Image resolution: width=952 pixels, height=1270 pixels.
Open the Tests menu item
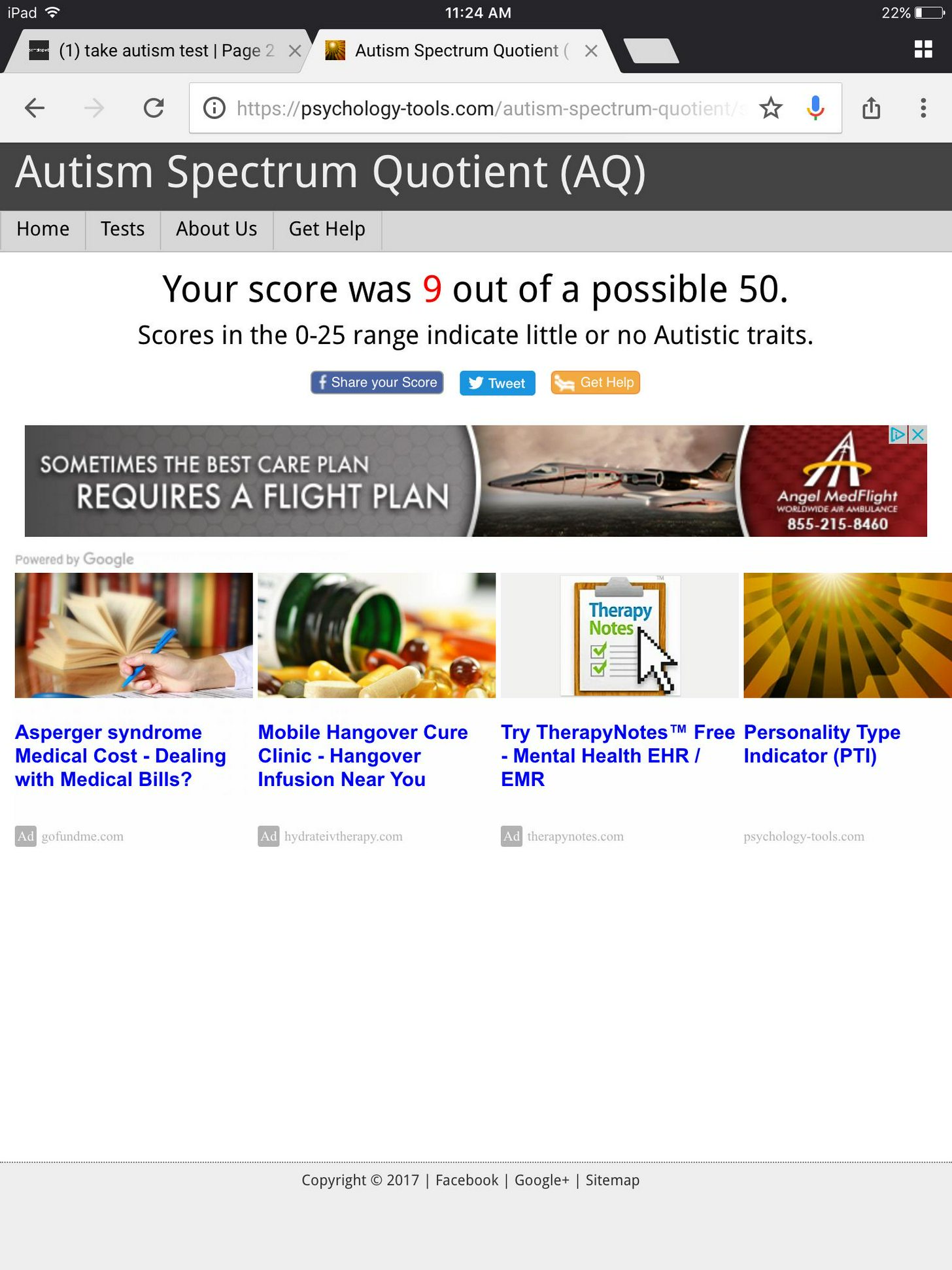point(122,230)
